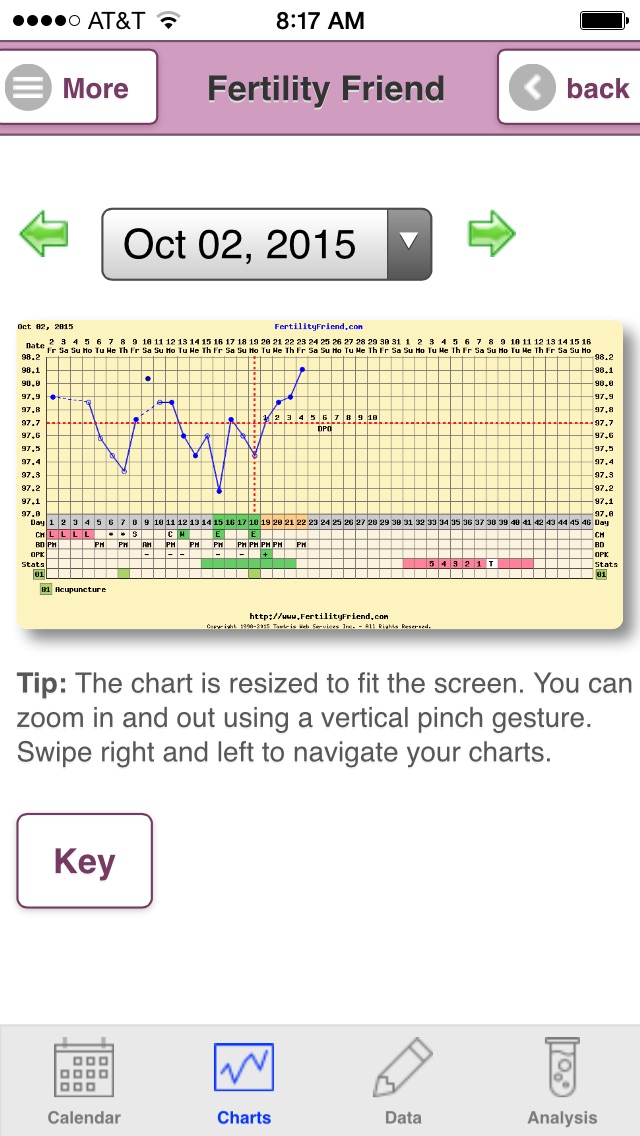Switch to the Data tab

(x=403, y=1082)
